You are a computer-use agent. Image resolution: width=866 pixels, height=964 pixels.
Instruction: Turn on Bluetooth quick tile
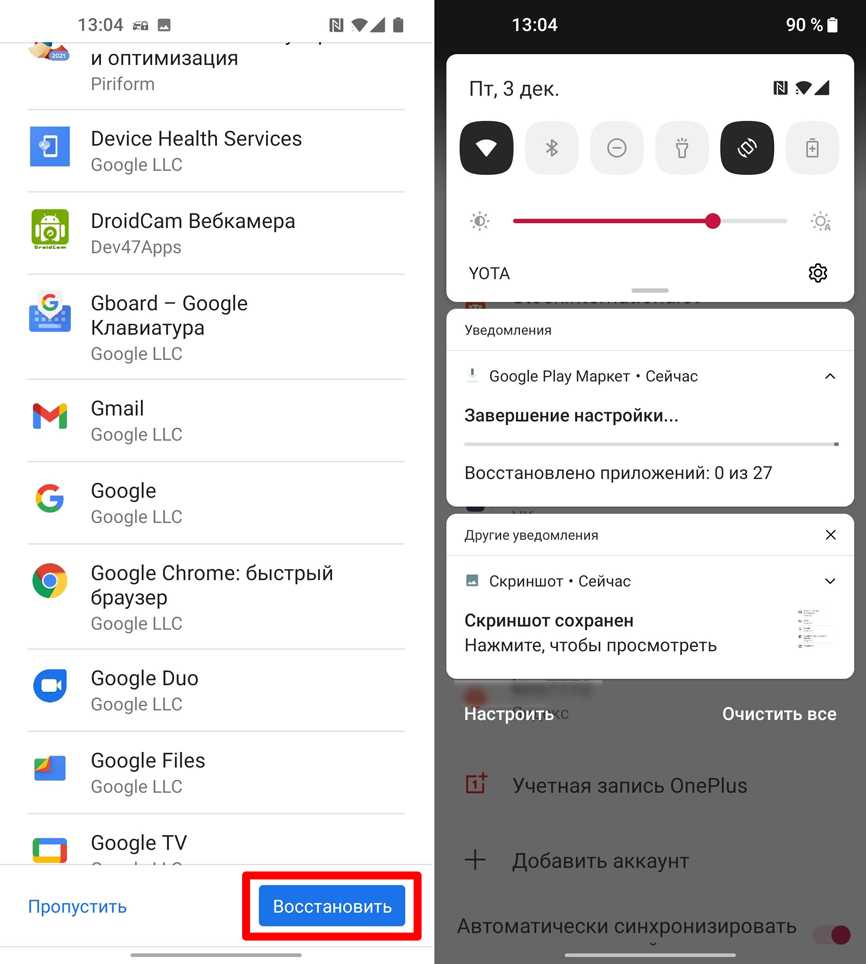point(551,148)
